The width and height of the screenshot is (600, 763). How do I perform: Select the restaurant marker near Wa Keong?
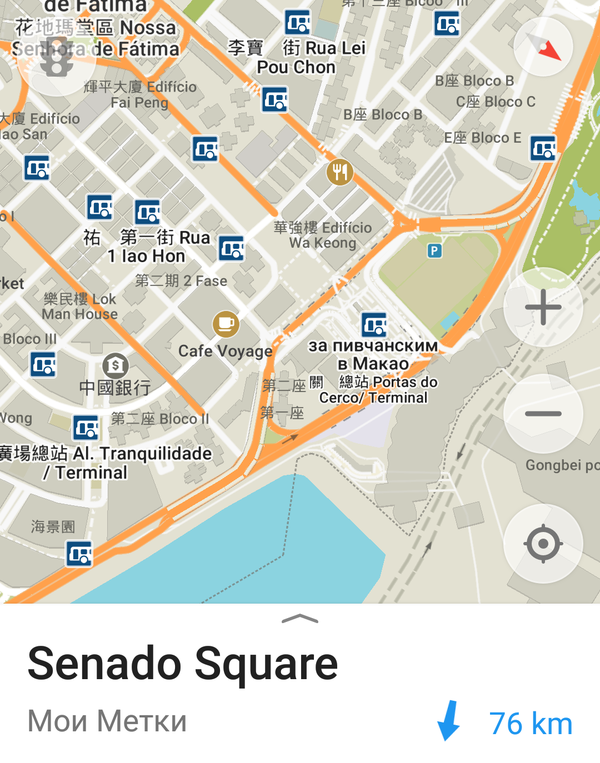(341, 173)
